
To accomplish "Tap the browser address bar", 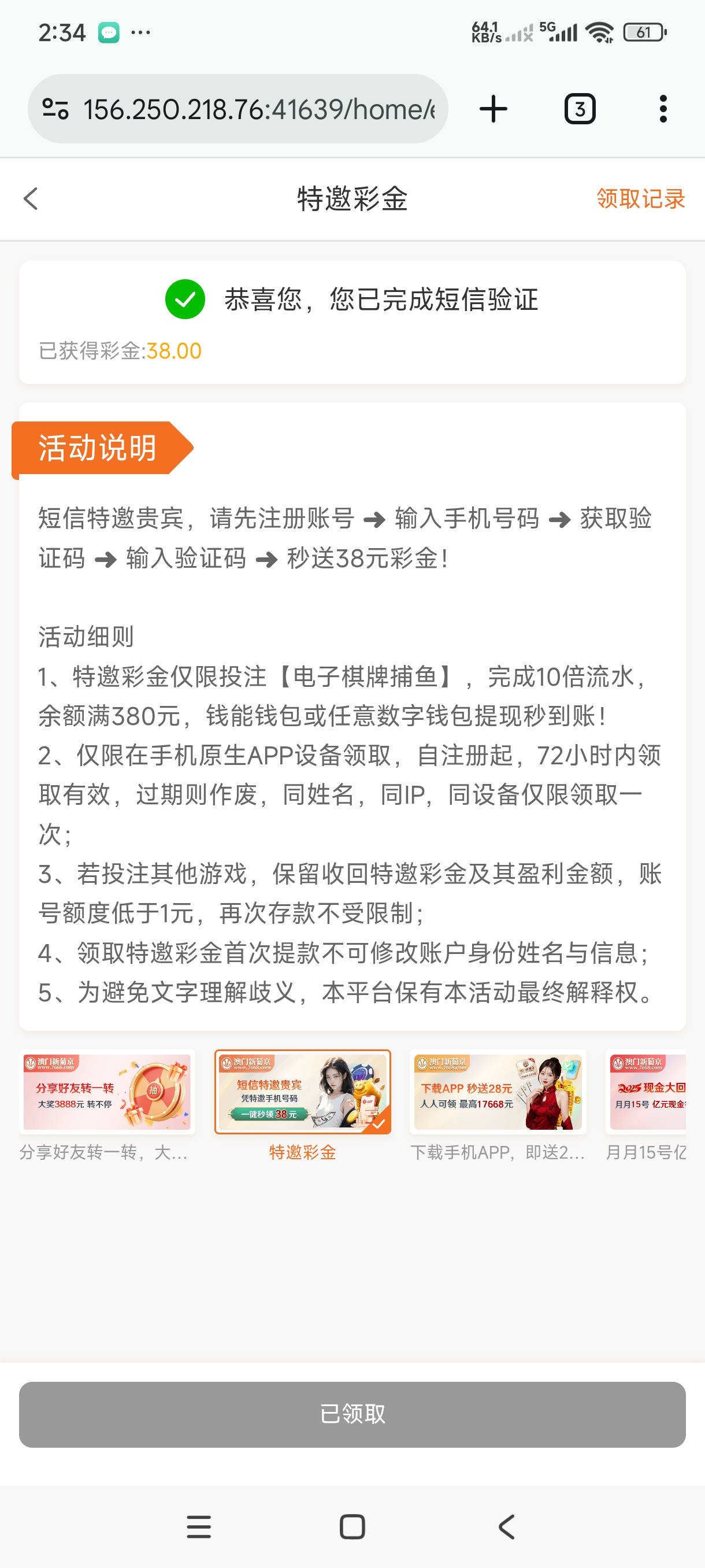I will (x=258, y=110).
